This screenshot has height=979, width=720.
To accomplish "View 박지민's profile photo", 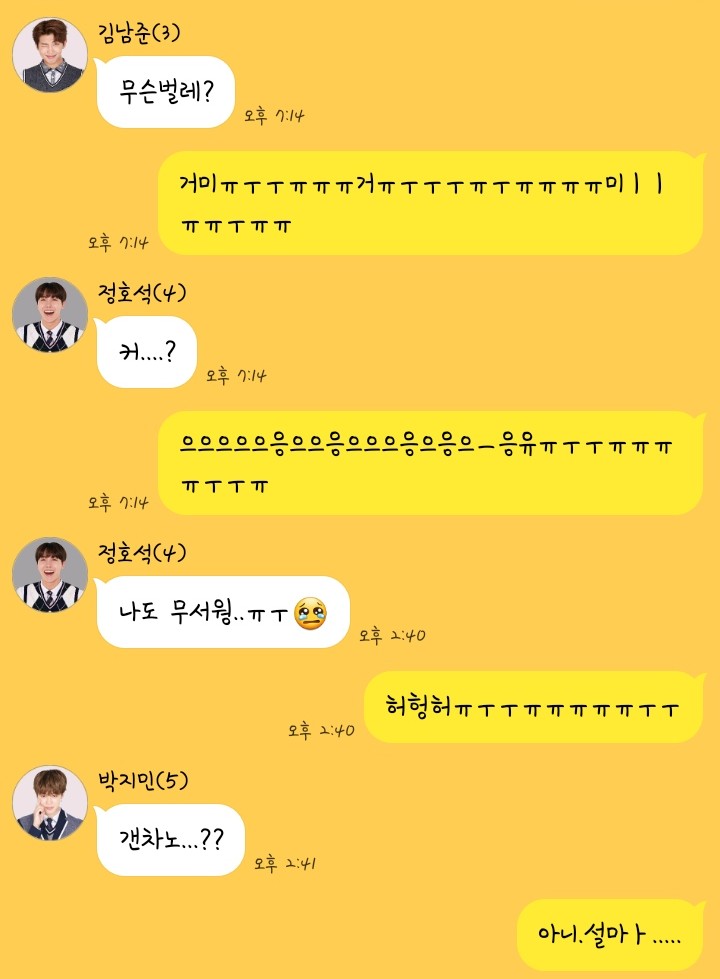I will tap(50, 803).
